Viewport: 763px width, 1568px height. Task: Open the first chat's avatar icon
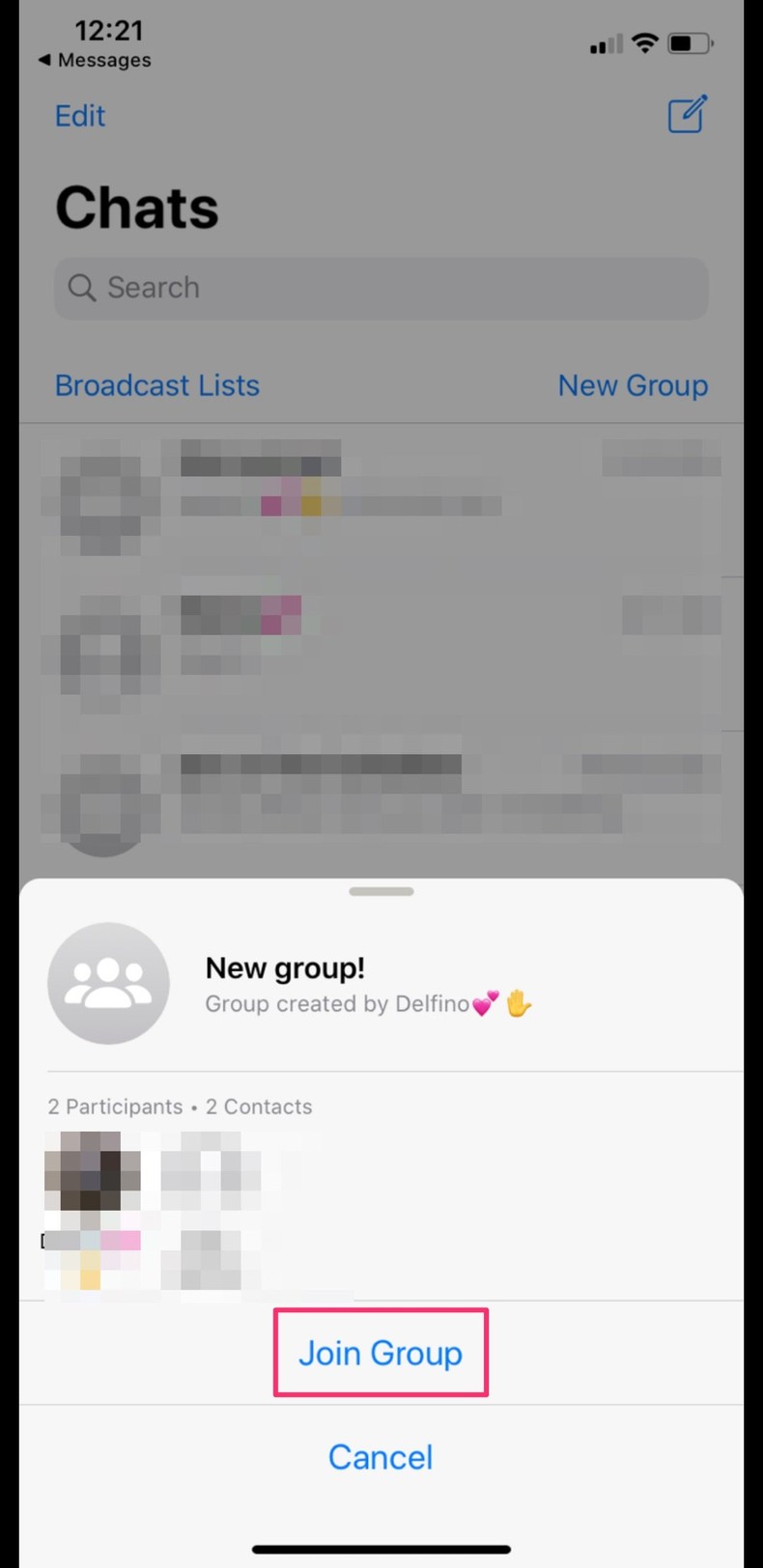tap(103, 502)
